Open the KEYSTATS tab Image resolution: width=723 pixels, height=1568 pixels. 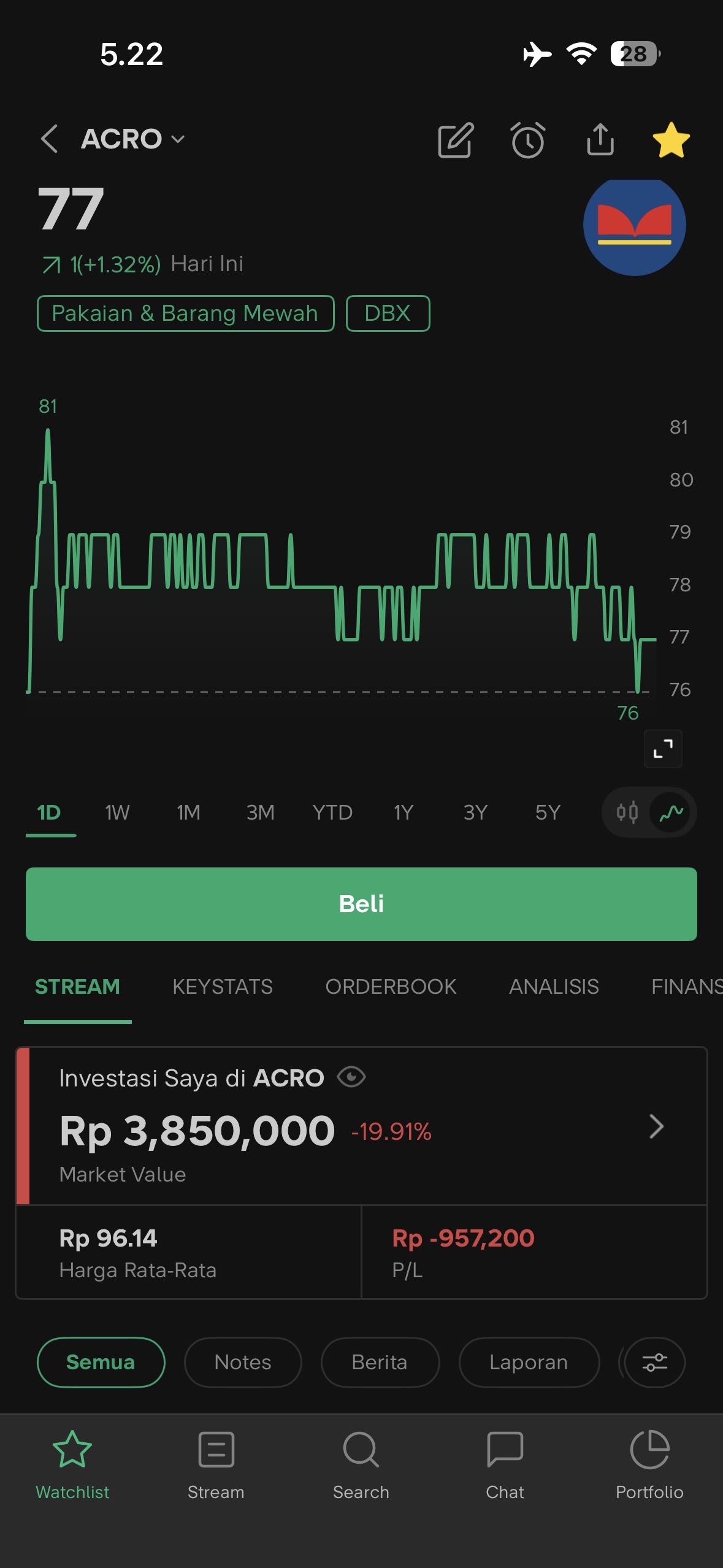(x=223, y=986)
